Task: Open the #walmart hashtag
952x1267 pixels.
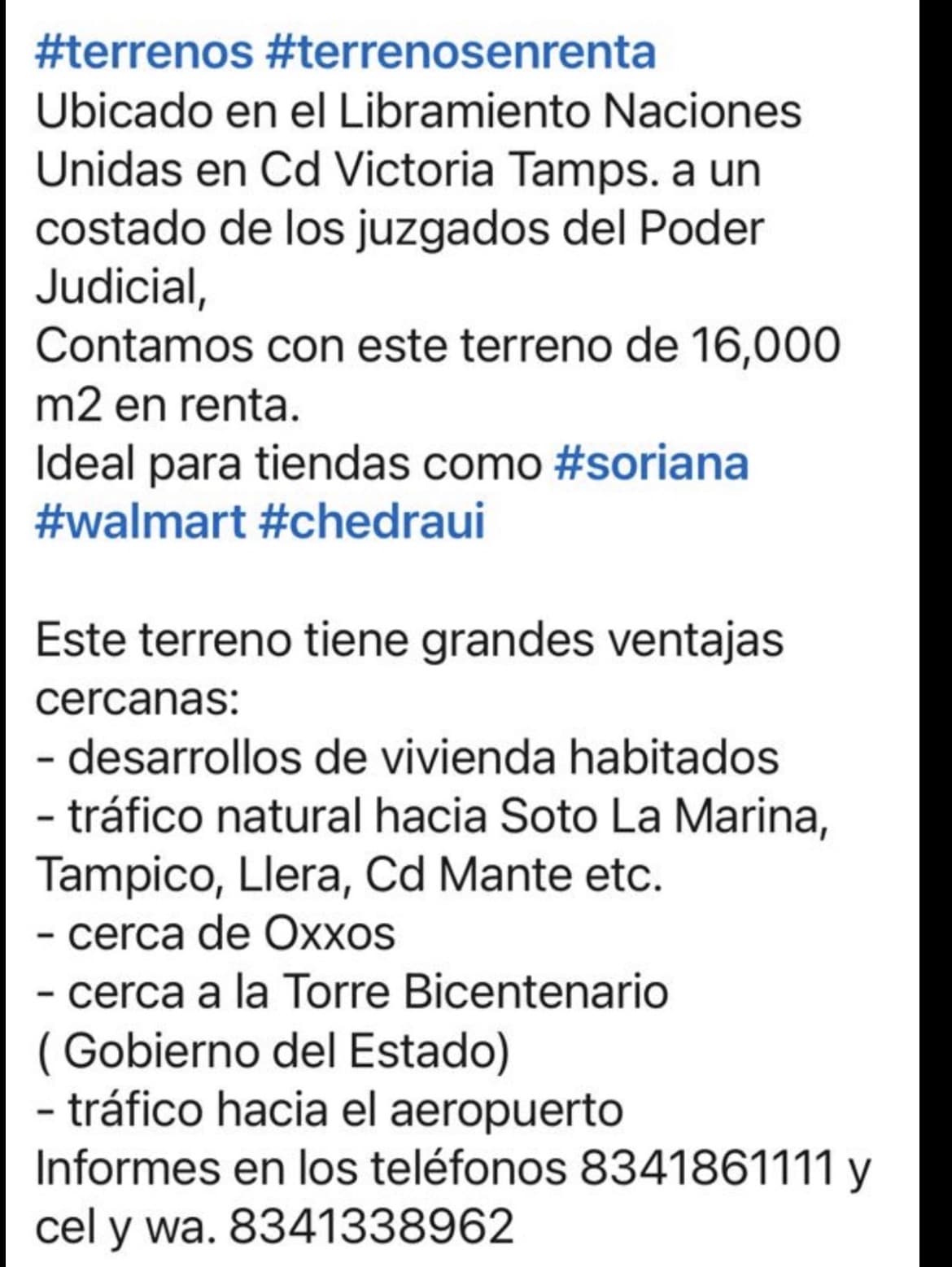Action: point(140,522)
